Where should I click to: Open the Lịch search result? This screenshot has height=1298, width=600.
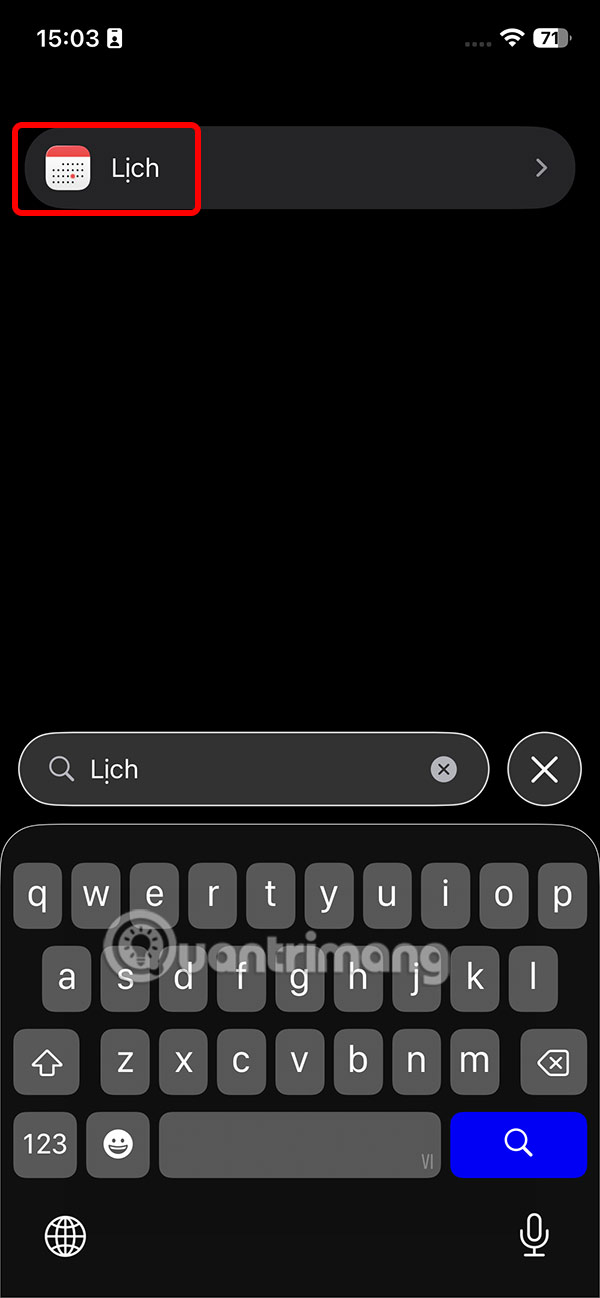(298, 168)
